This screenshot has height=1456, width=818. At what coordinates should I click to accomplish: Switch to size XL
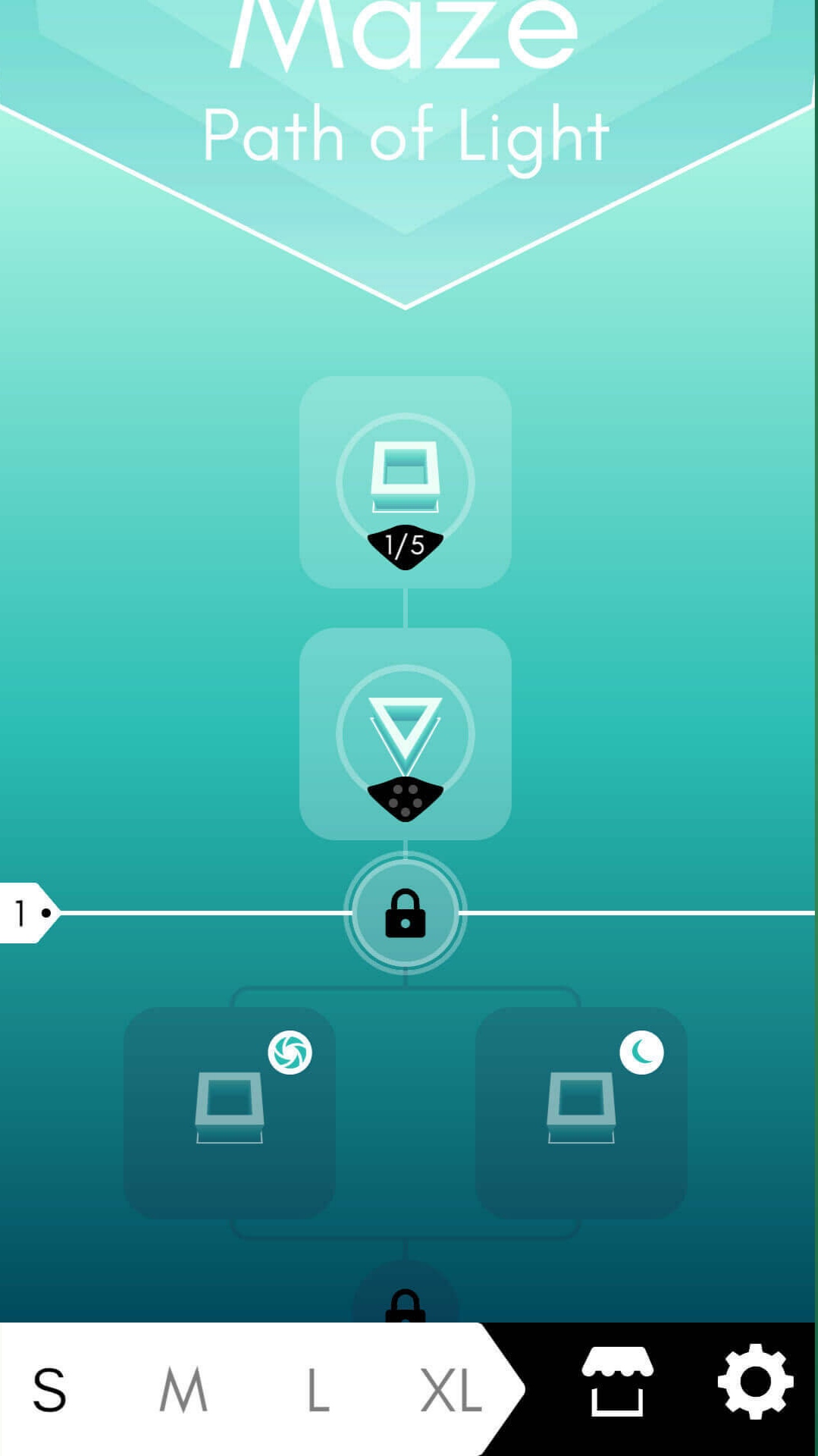452,1390
